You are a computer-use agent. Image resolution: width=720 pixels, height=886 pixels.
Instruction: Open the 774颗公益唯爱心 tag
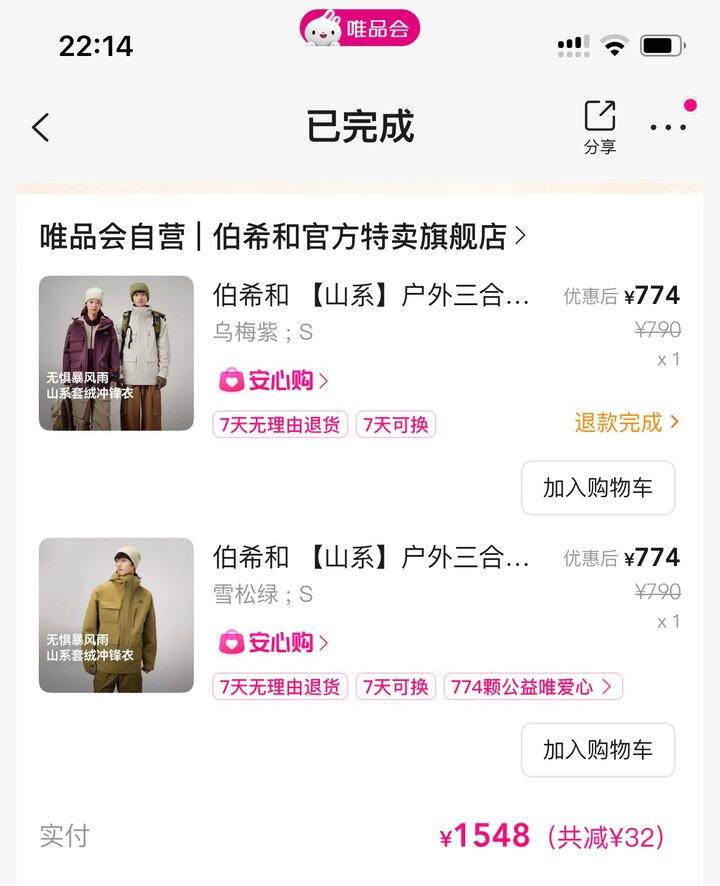click(533, 687)
